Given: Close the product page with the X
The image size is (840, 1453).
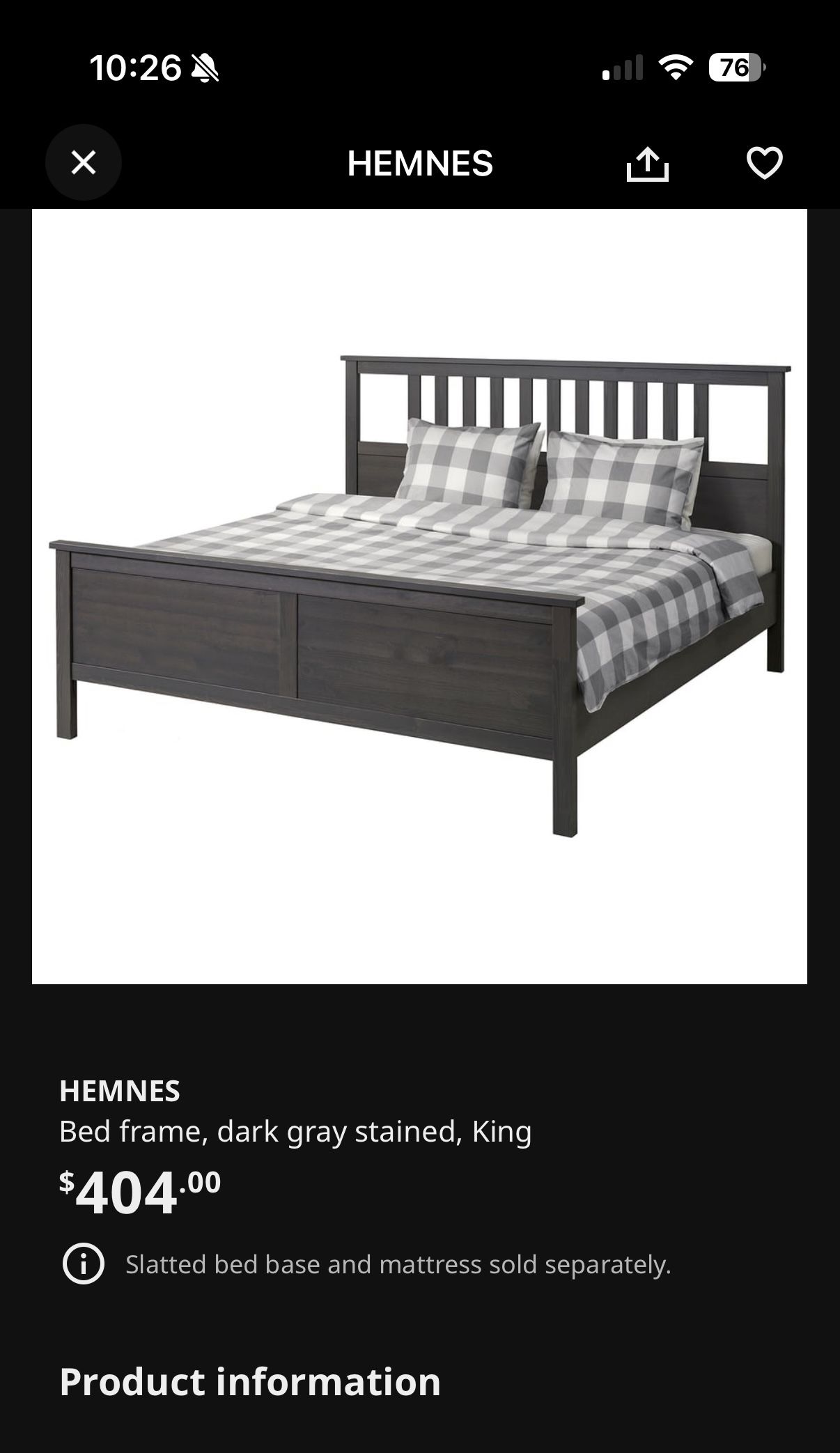Looking at the screenshot, I should click(83, 162).
